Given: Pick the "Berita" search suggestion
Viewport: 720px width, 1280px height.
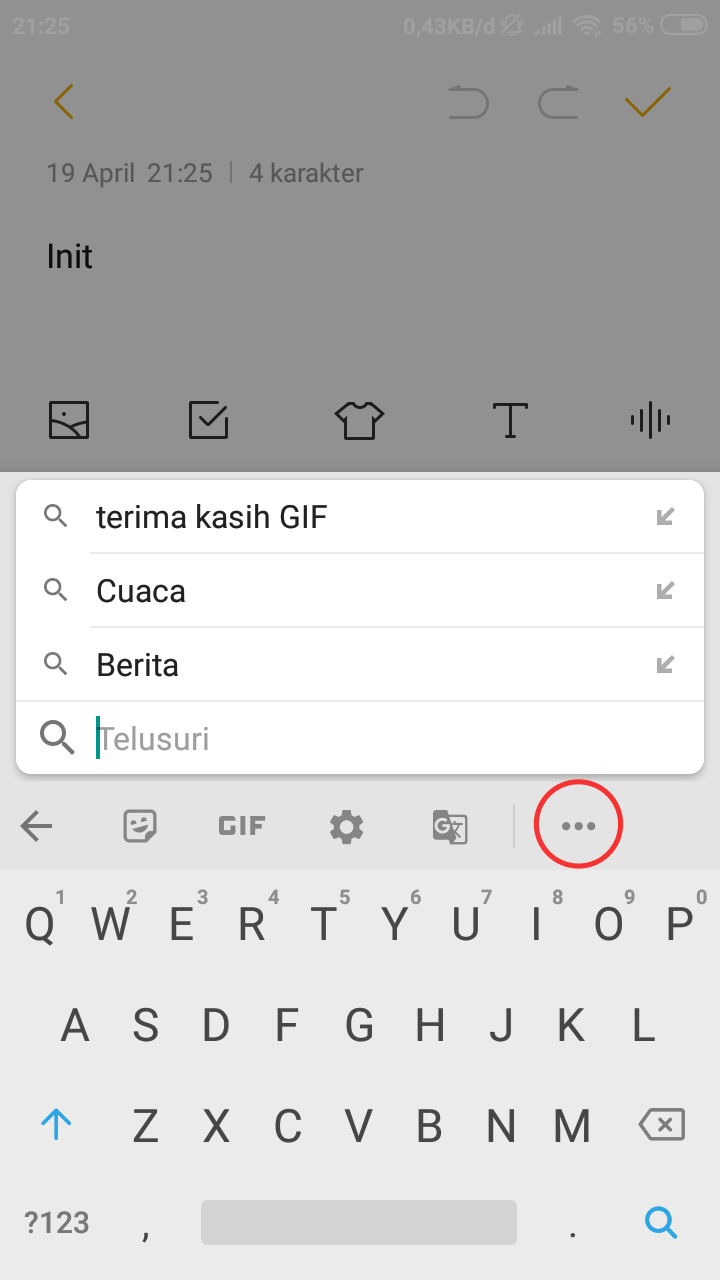Looking at the screenshot, I should click(x=138, y=665).
